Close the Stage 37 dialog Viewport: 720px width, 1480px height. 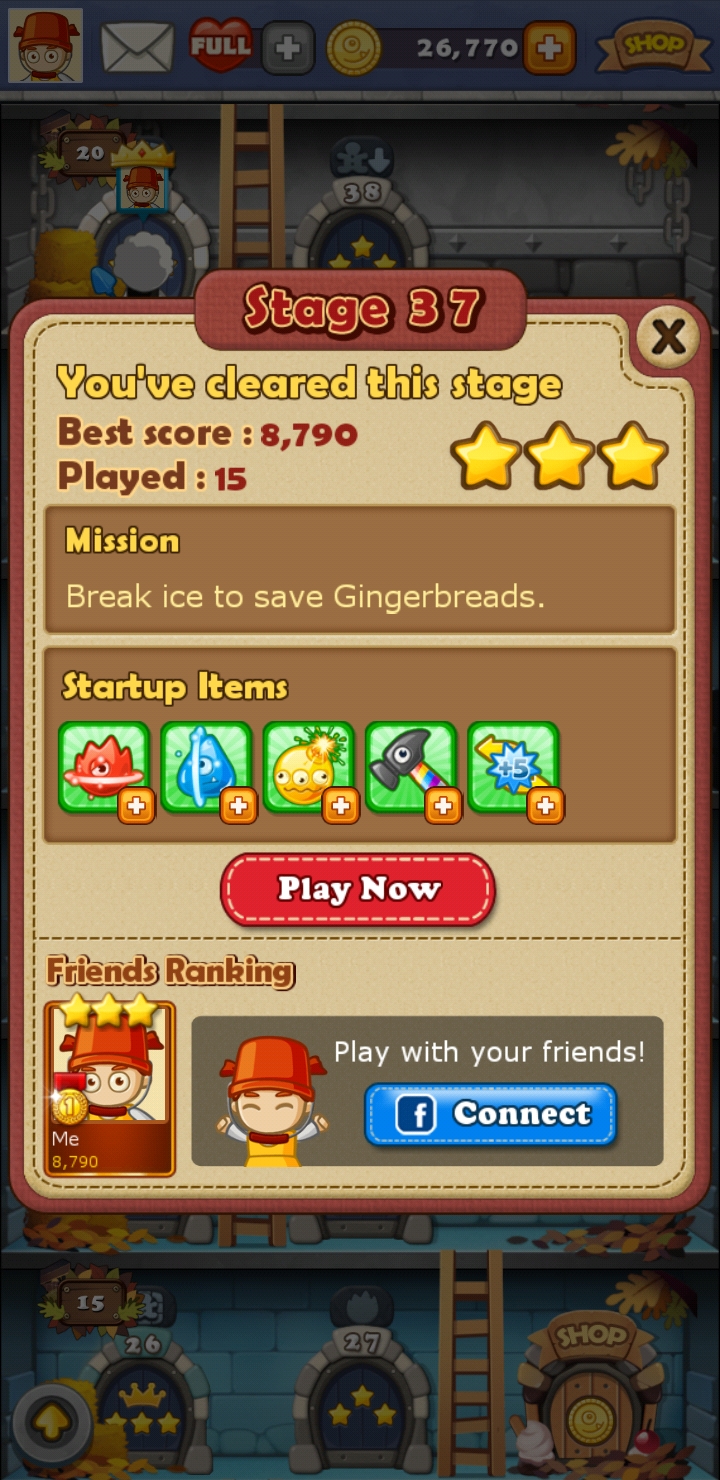pos(668,339)
